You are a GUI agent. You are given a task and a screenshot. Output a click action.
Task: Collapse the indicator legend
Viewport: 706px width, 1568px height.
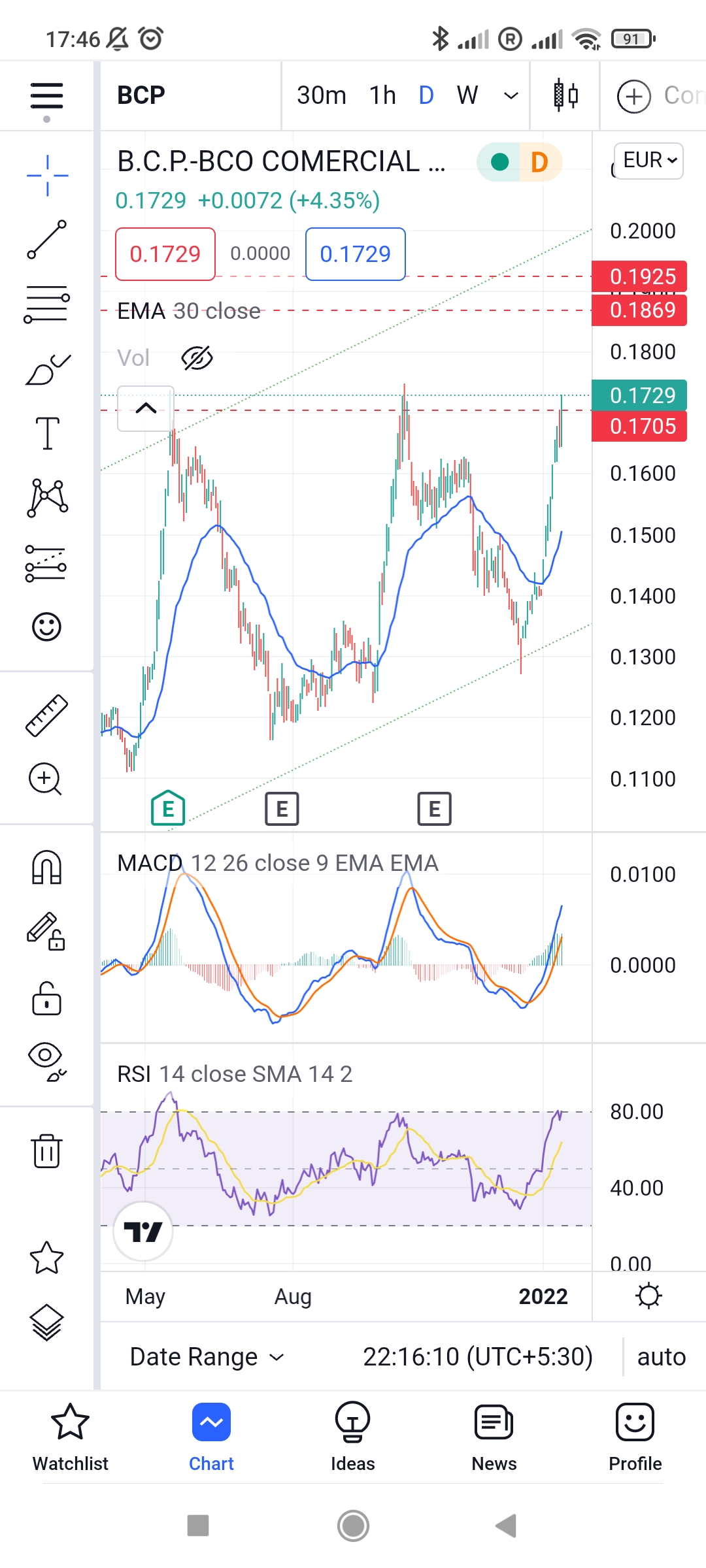pos(146,409)
